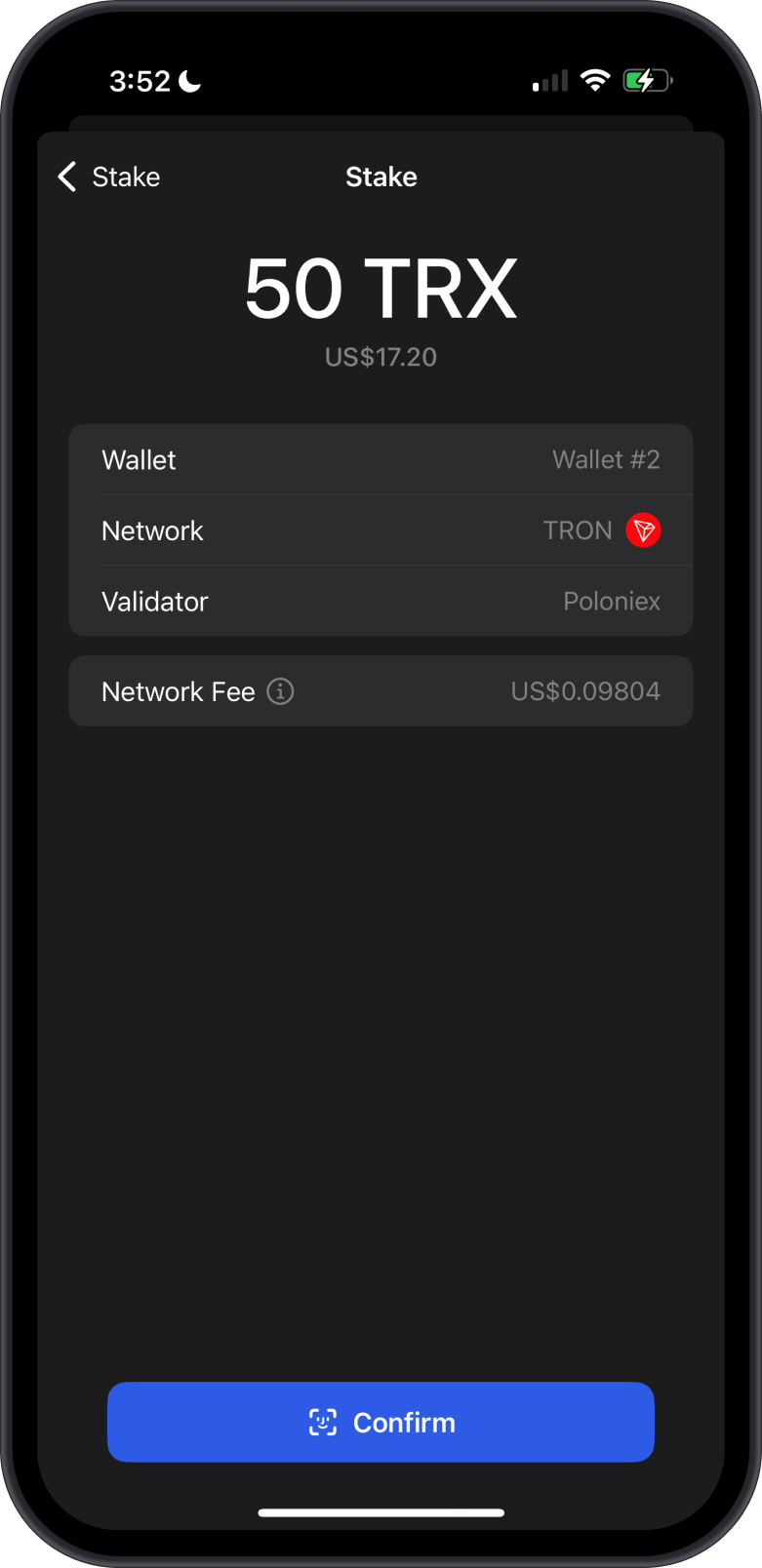Expand the Network Fee details row
Screen dimensions: 762x1568
pyautogui.click(x=381, y=691)
